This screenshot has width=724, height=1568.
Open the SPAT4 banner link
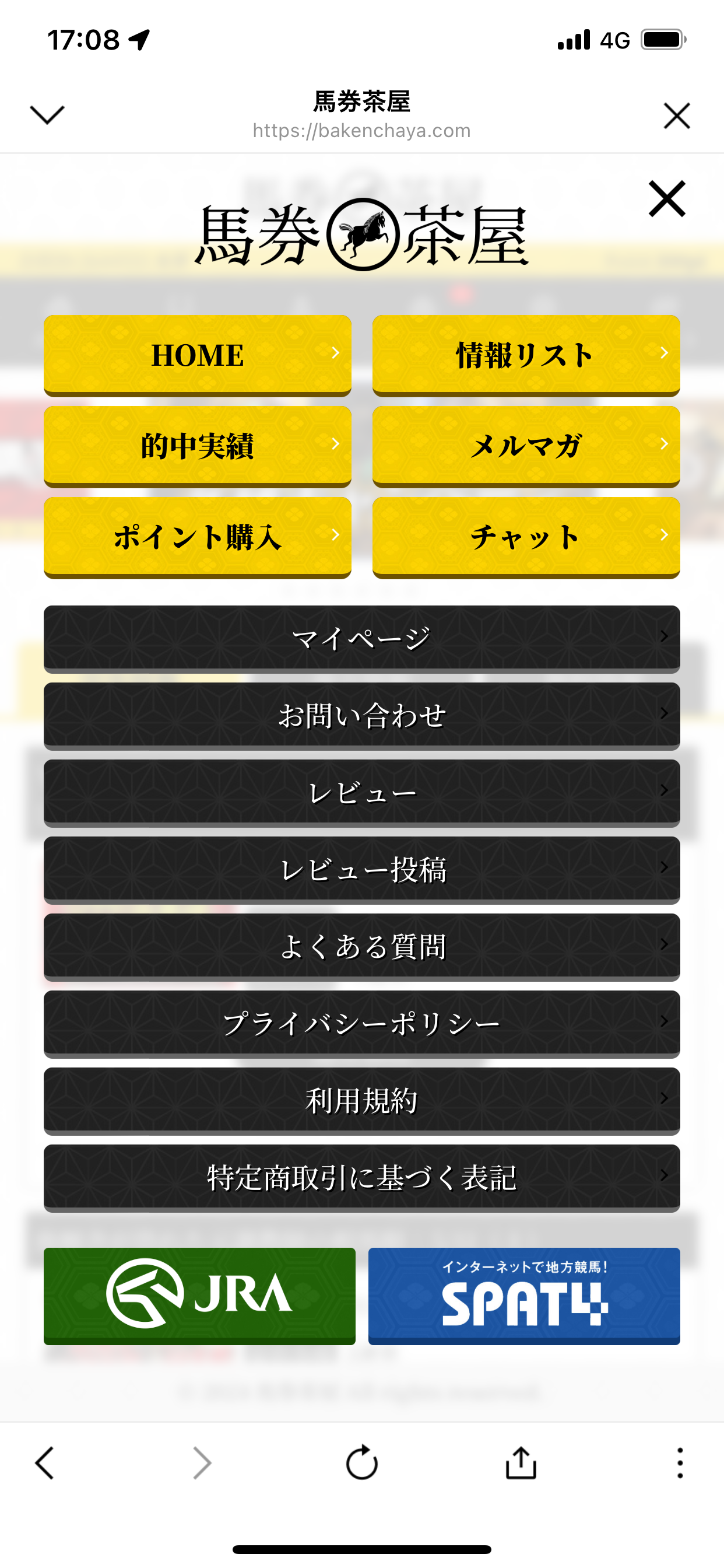click(x=524, y=1296)
